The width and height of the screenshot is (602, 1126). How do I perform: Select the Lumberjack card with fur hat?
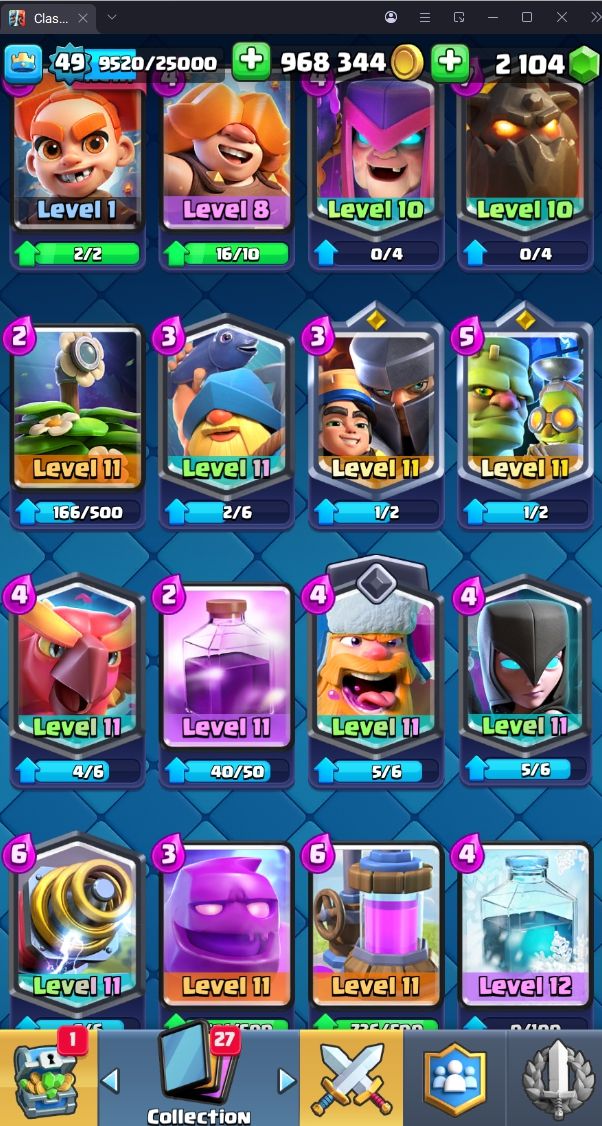point(376,665)
